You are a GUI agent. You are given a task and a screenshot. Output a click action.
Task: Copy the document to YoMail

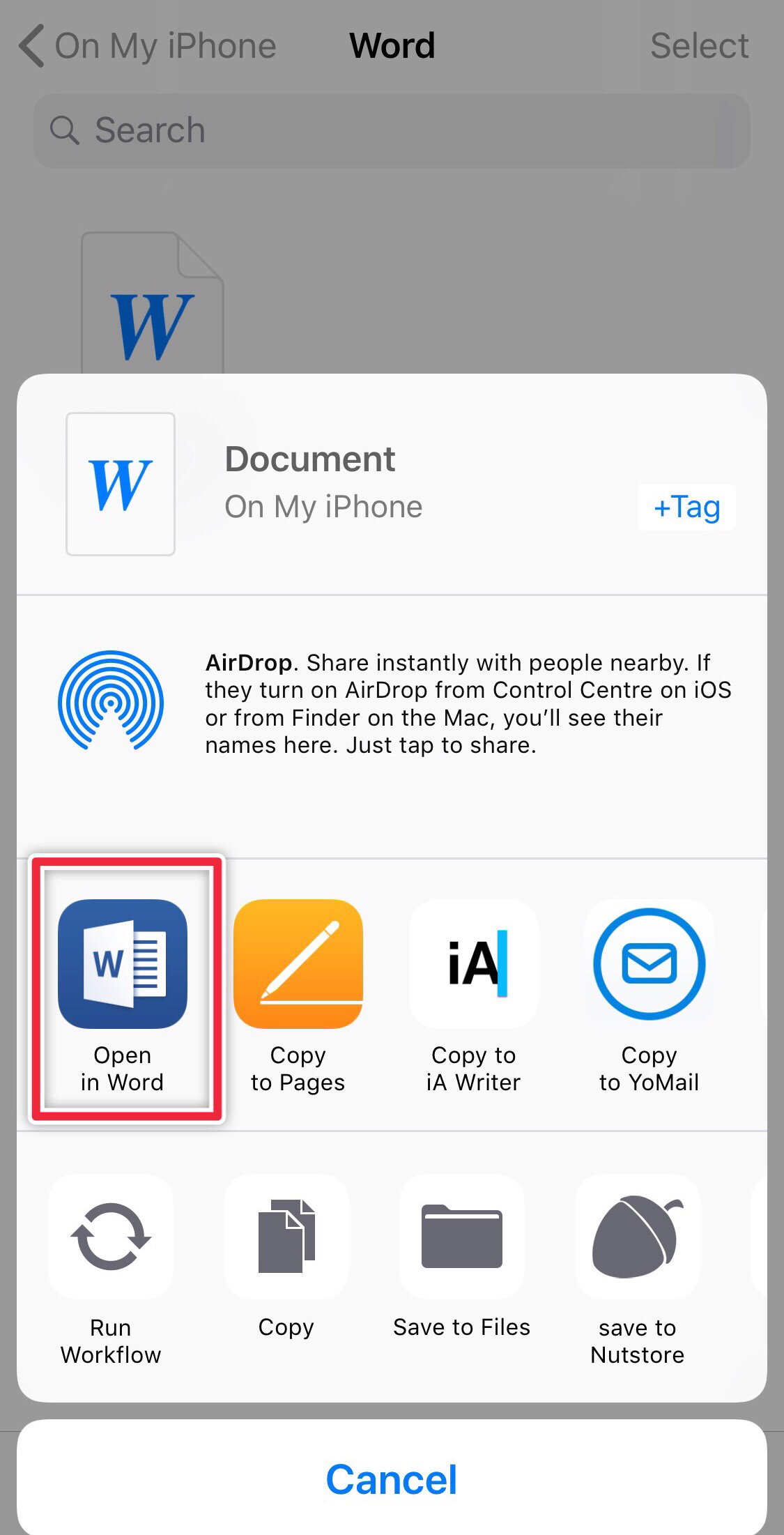pos(649,965)
